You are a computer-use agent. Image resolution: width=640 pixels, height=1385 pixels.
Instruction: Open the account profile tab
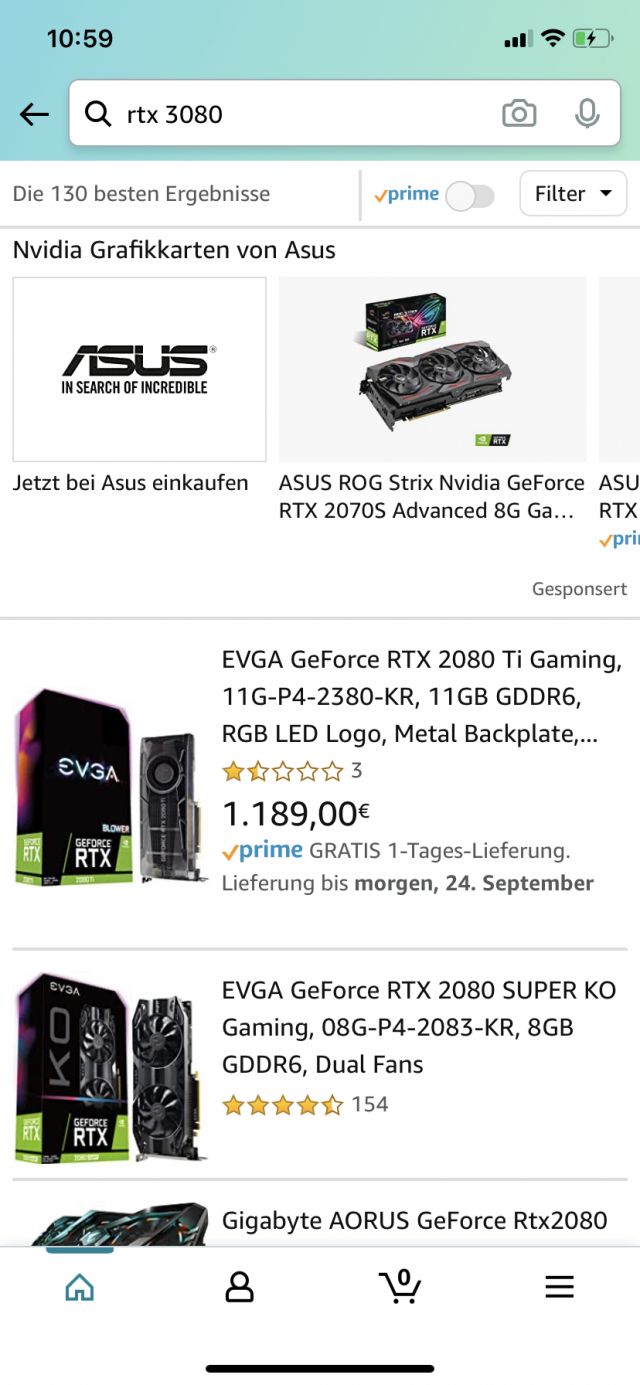point(239,1287)
